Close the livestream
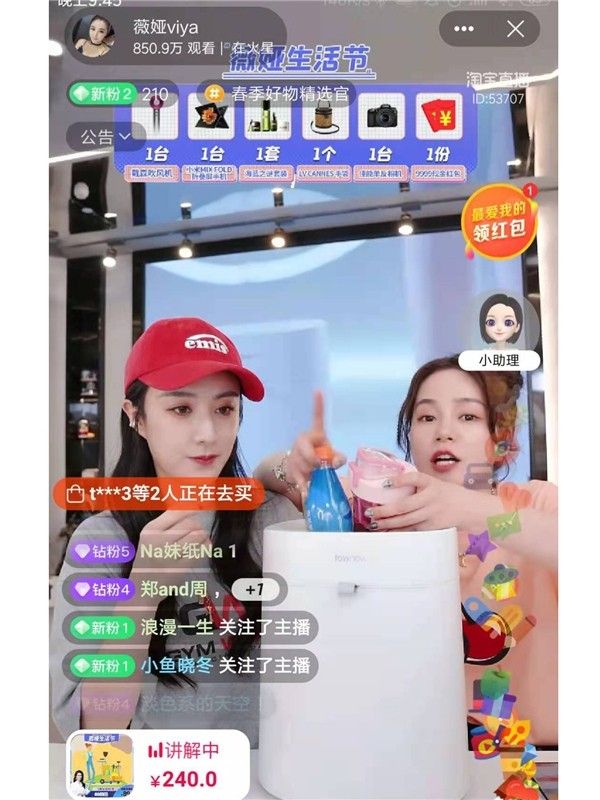 (515, 29)
